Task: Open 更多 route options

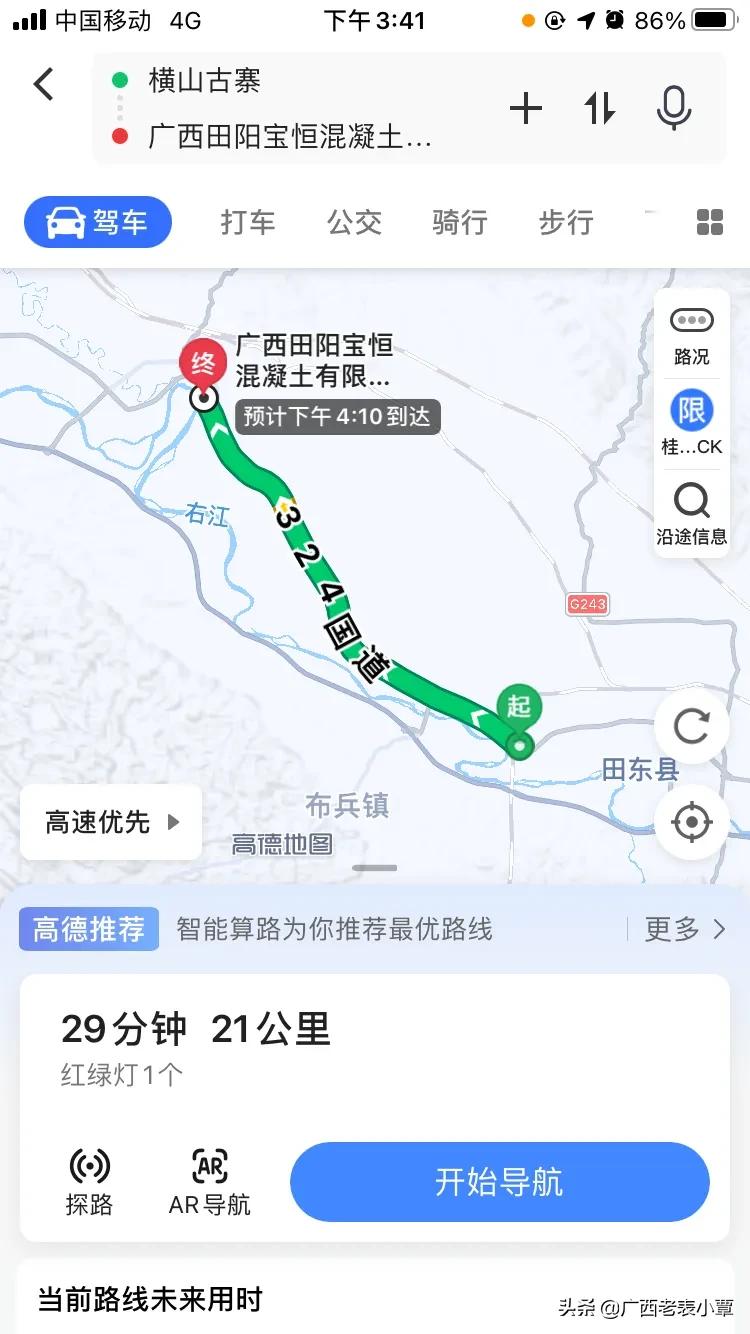Action: coord(685,929)
